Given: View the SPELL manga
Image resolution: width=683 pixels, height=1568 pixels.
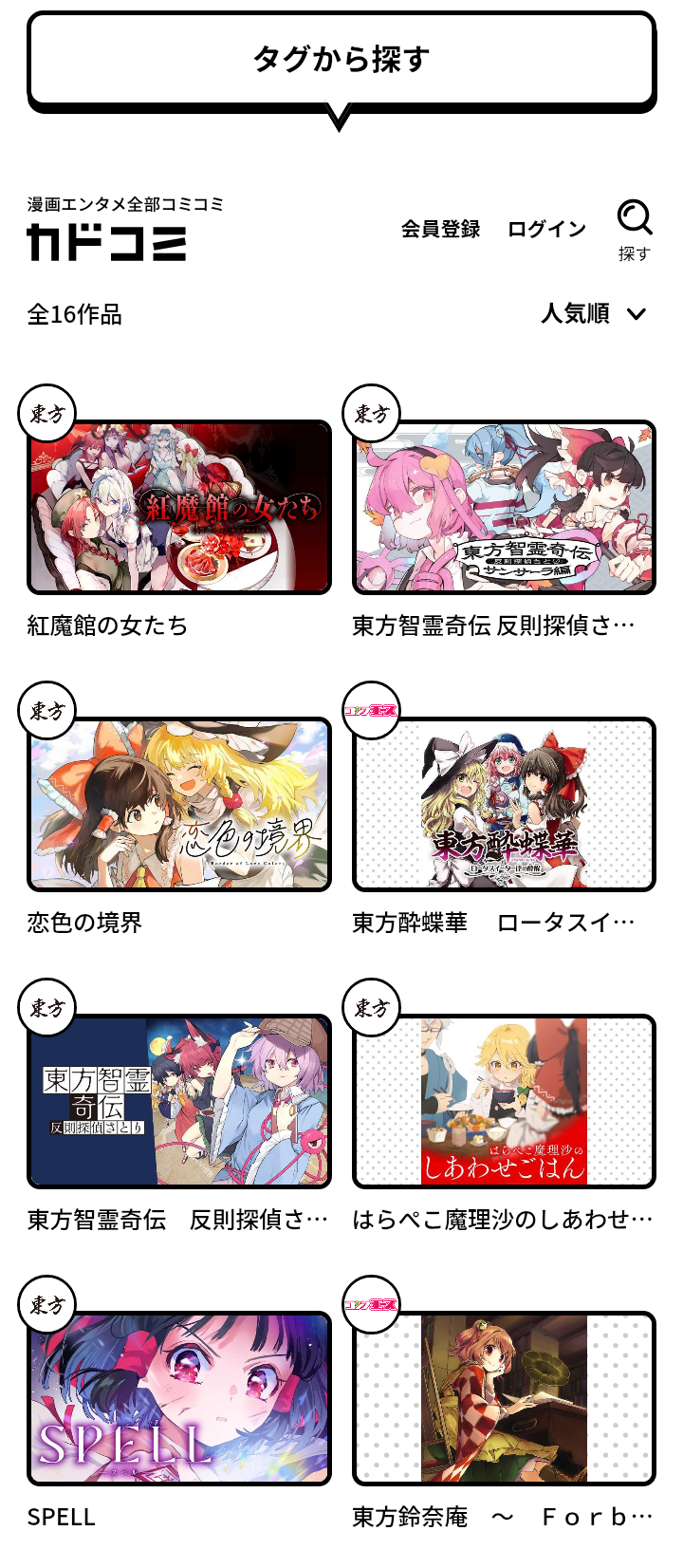Looking at the screenshot, I should pos(179,1399).
